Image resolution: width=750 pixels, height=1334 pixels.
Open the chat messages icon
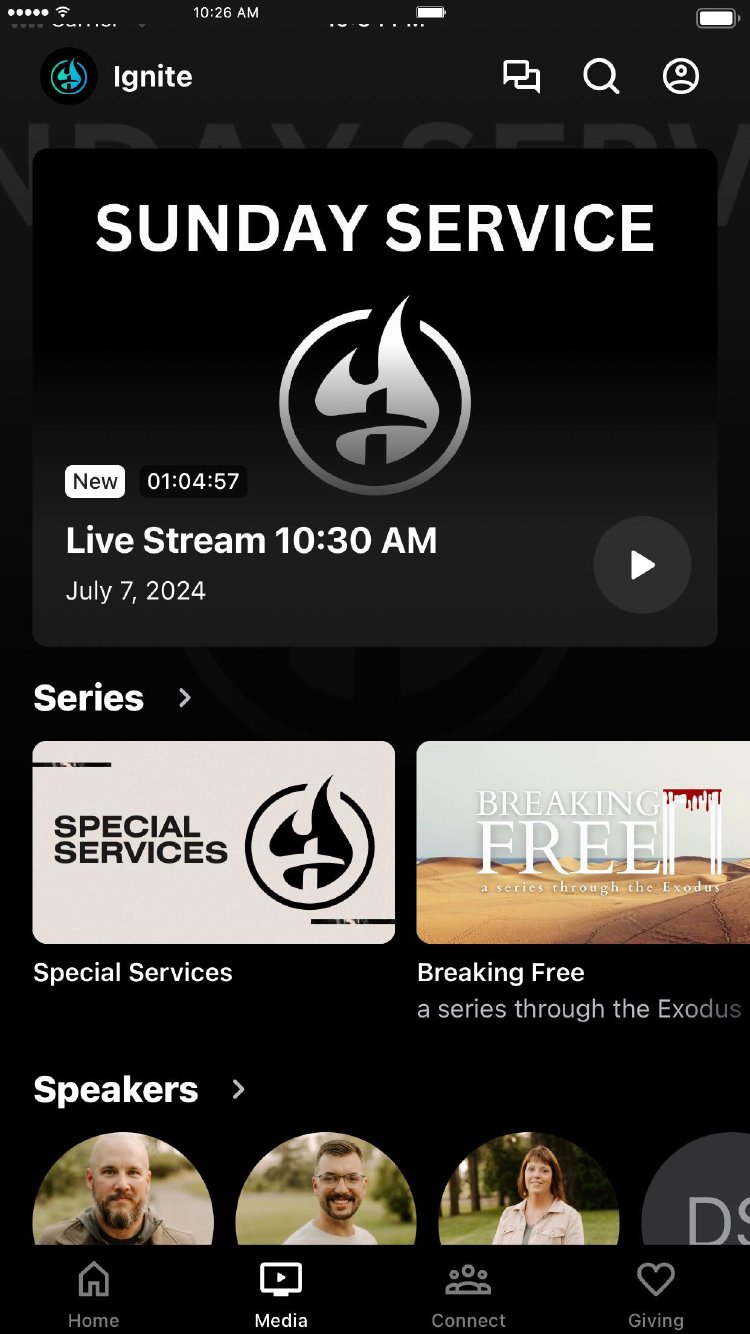click(521, 77)
